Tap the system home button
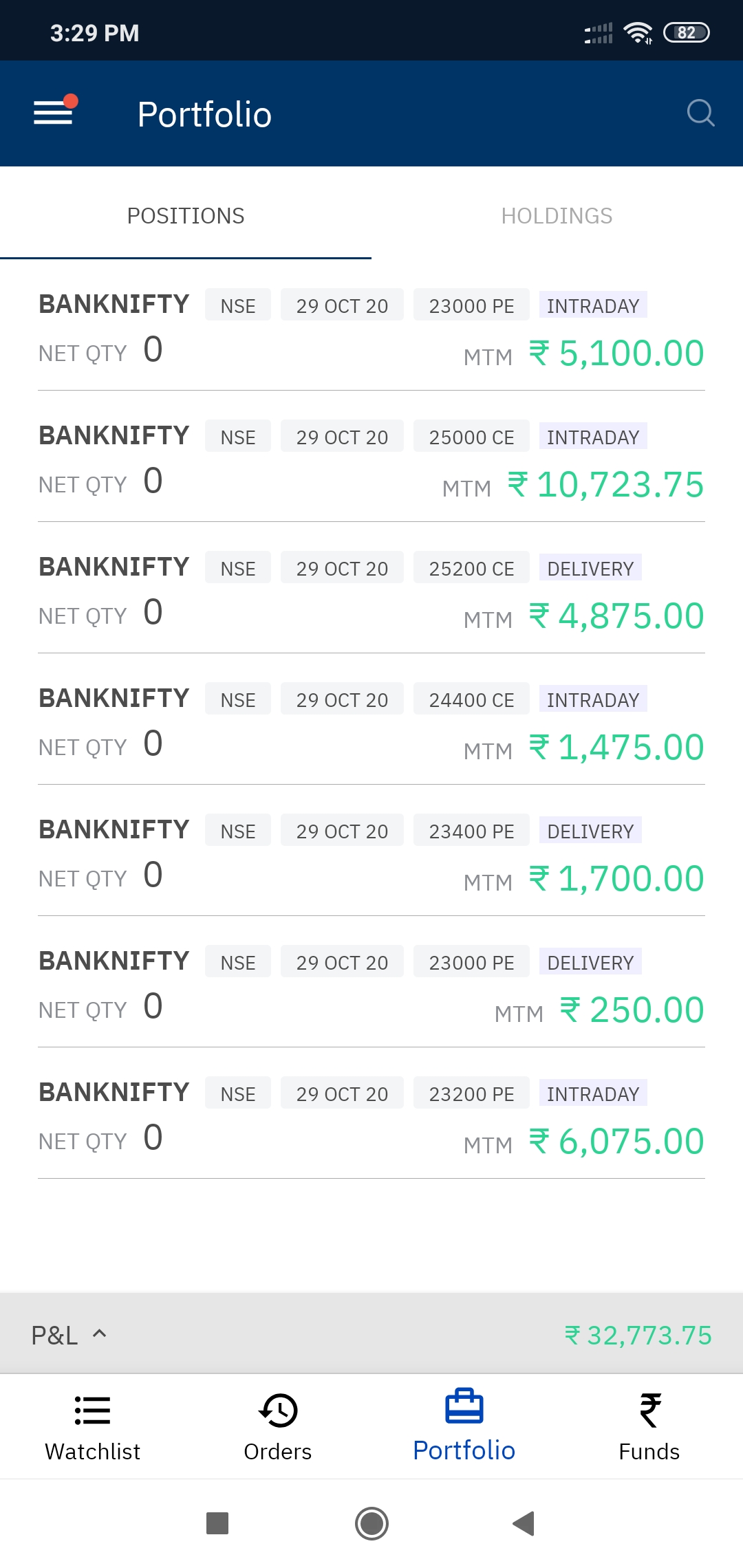 [x=371, y=1523]
